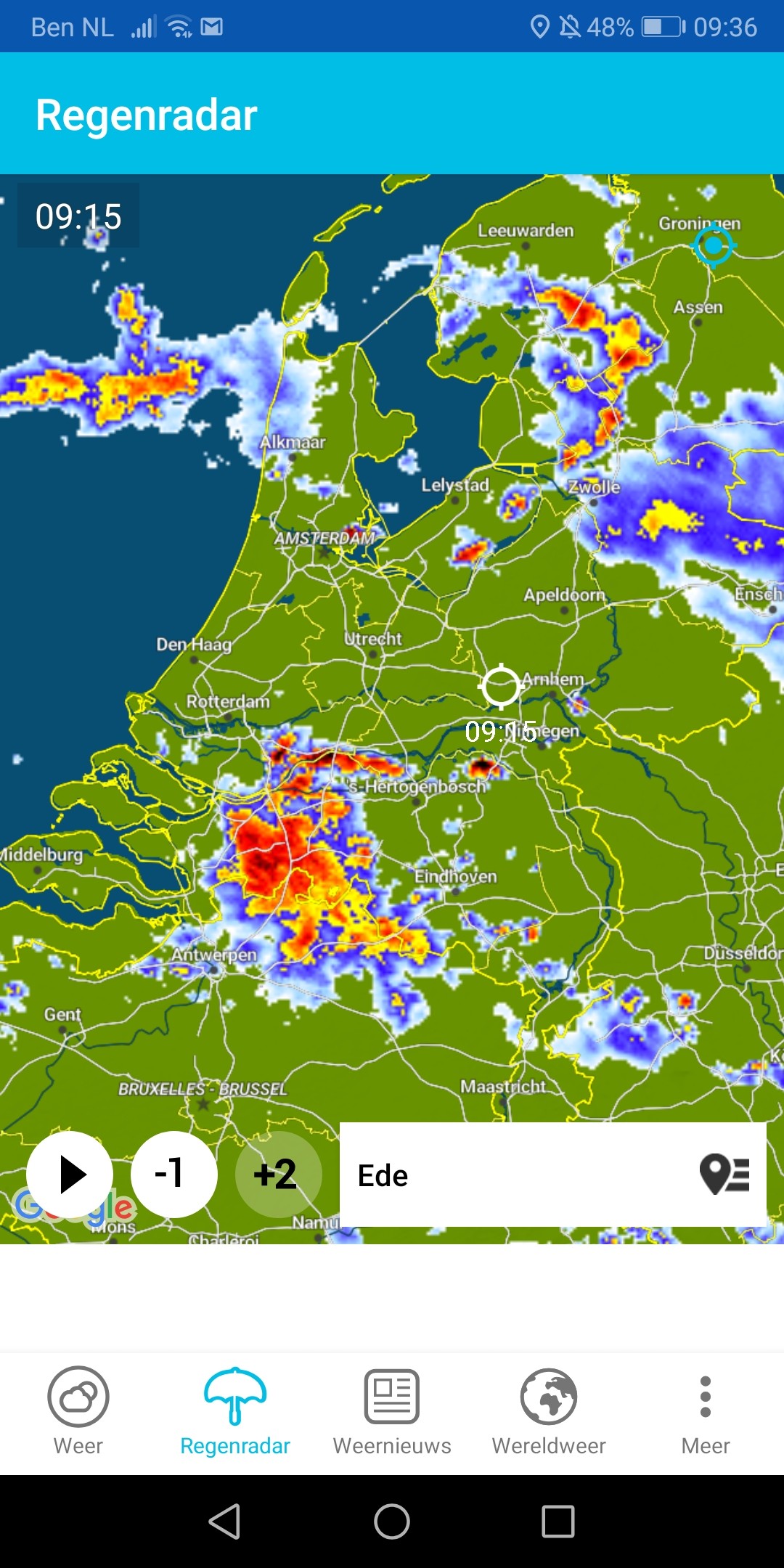Image resolution: width=784 pixels, height=1568 pixels.
Task: Tap the blue location marker near Groningen
Action: 714,246
